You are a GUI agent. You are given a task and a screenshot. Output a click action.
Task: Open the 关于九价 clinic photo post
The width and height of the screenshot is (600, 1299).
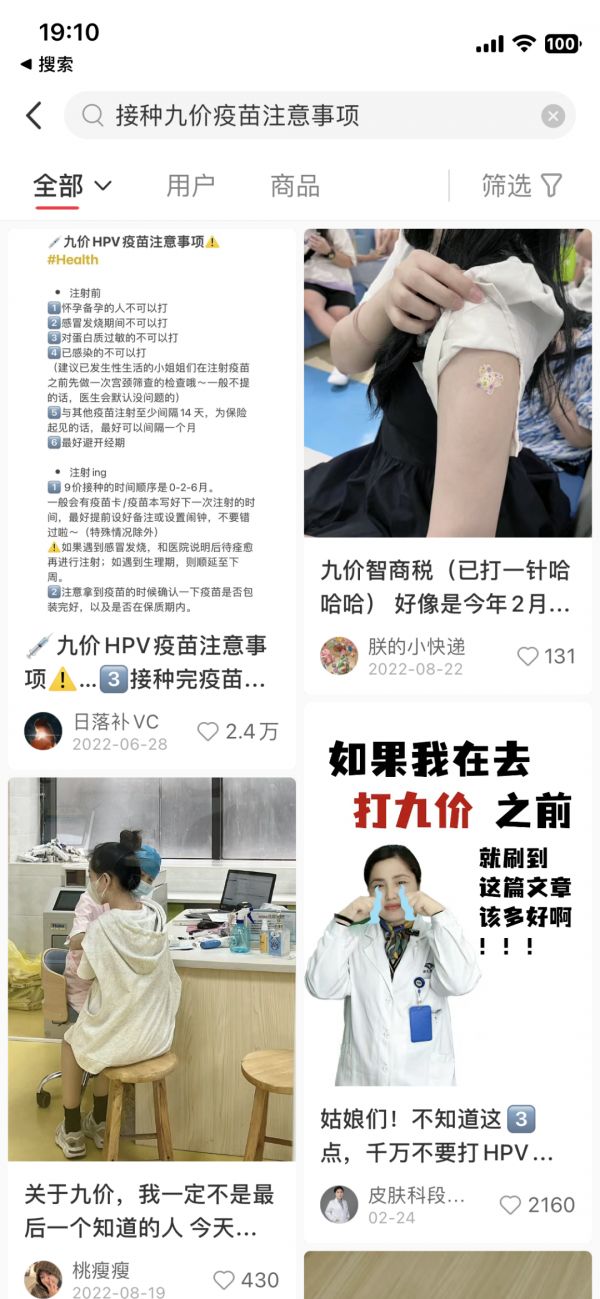152,968
